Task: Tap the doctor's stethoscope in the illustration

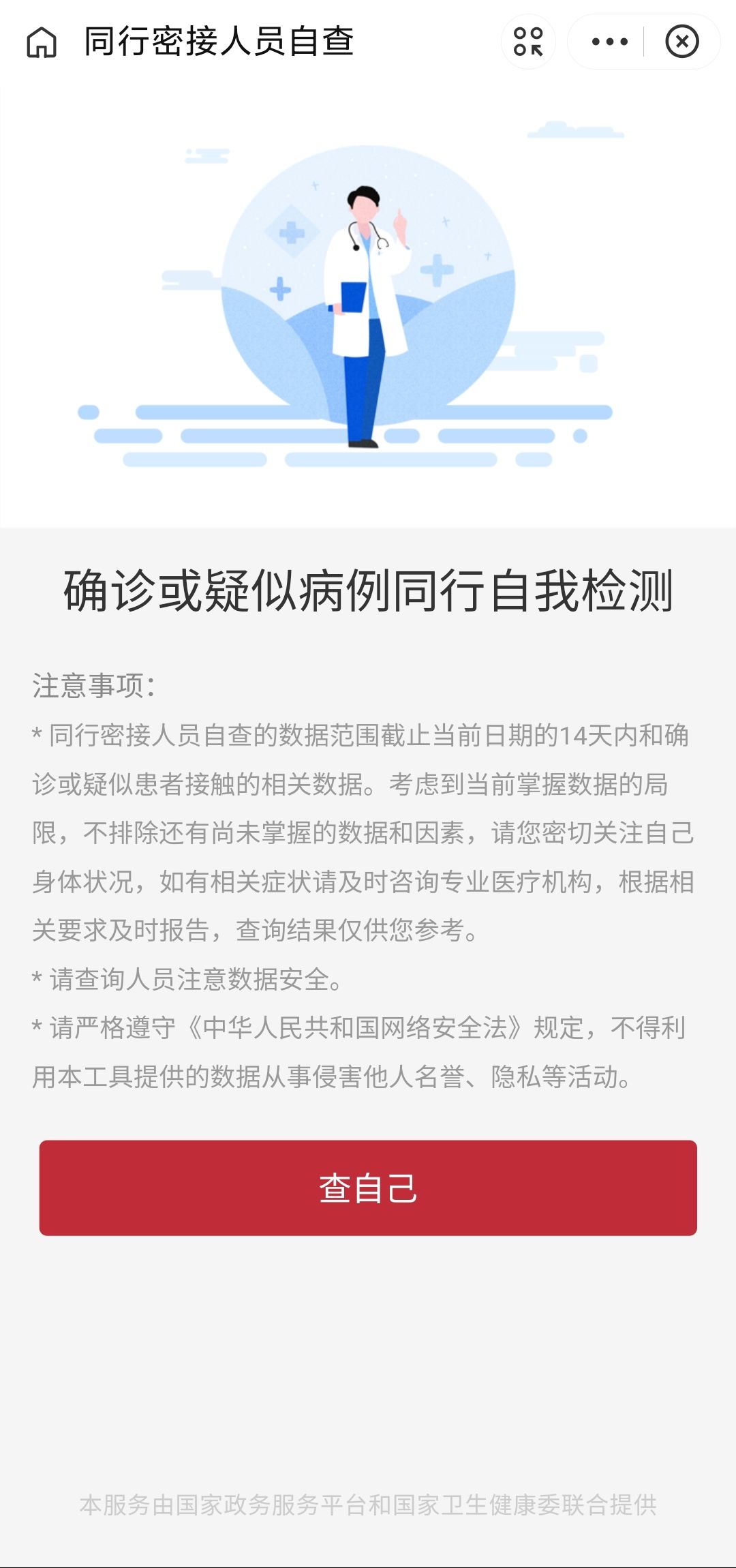Action: [355, 247]
